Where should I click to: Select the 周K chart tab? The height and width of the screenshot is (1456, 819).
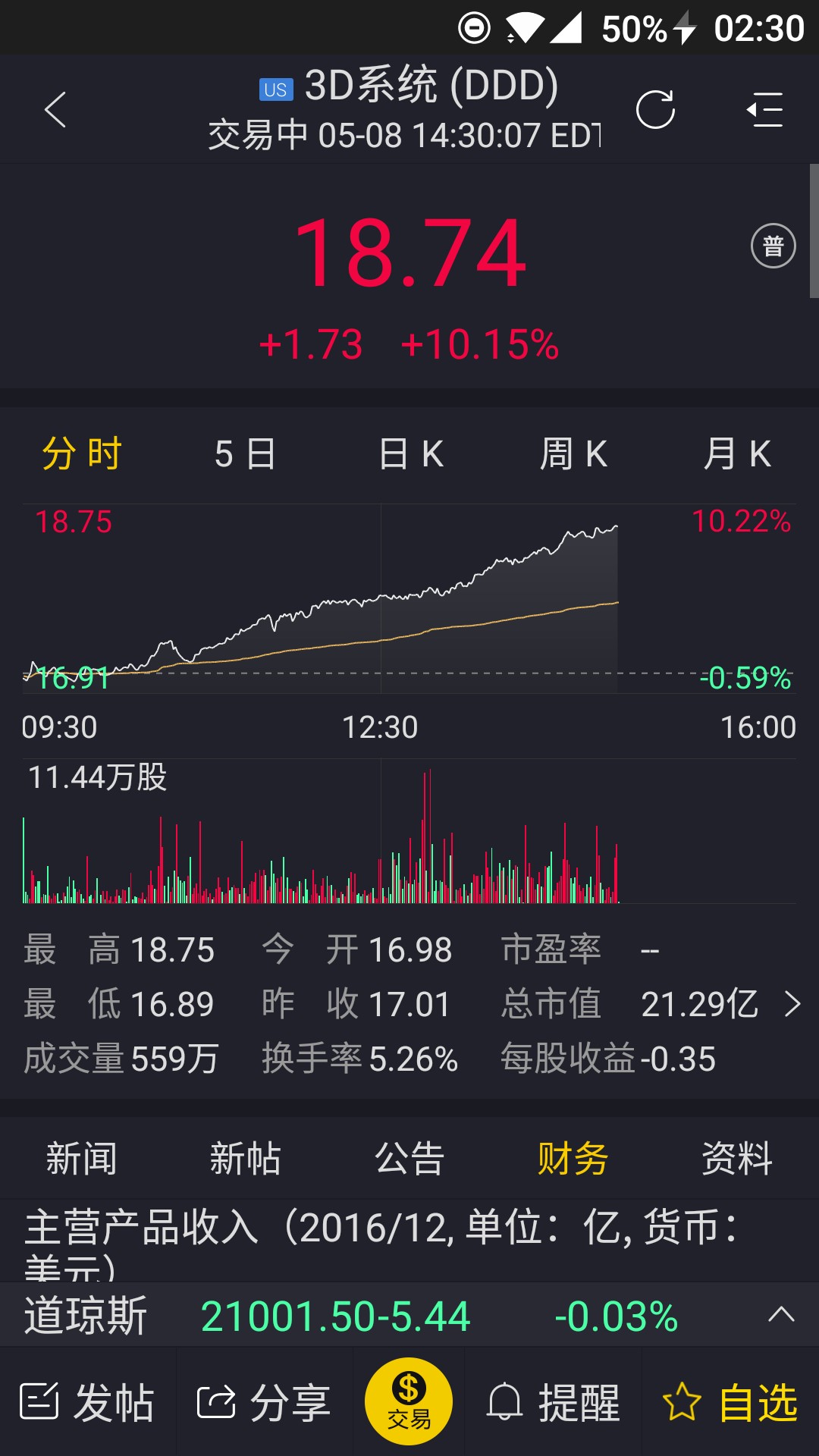574,454
